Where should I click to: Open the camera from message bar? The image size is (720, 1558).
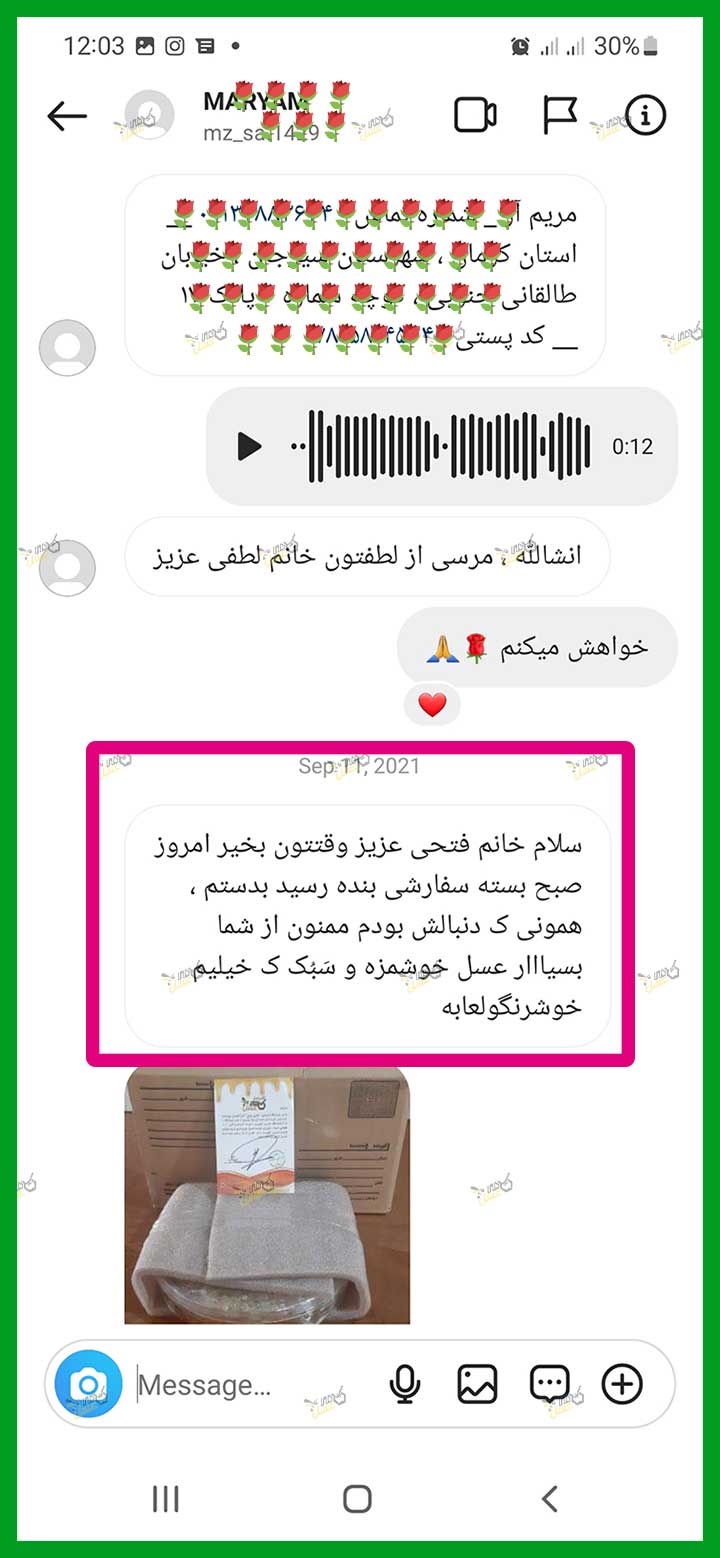[88, 1385]
